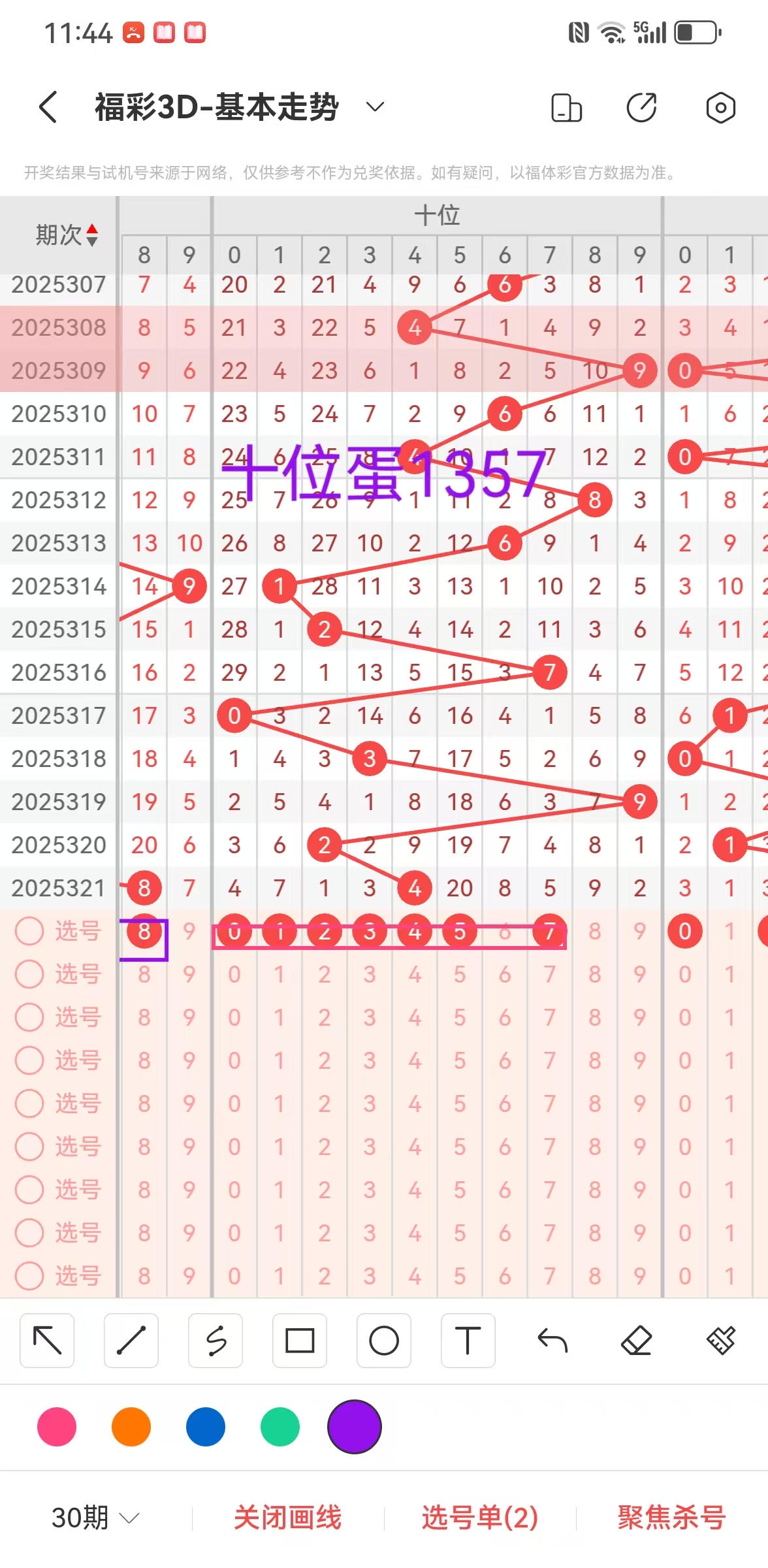Clear all drawings with brush icon

click(721, 1341)
